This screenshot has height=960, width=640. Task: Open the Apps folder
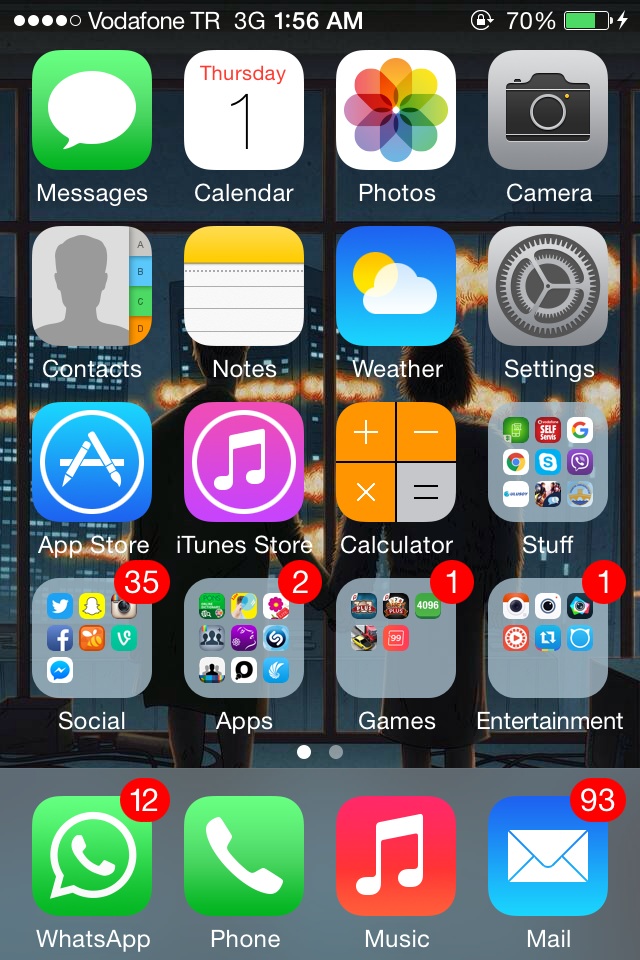244,638
